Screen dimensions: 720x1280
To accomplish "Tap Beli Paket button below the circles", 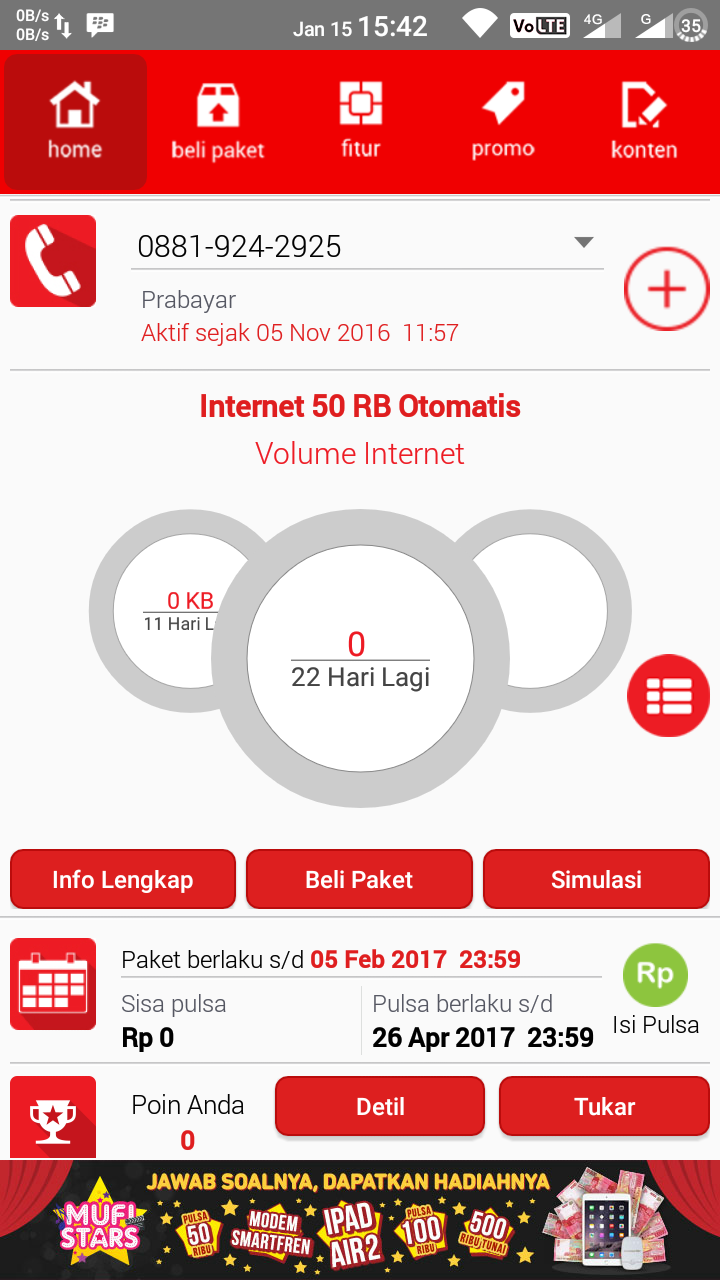I will (359, 880).
